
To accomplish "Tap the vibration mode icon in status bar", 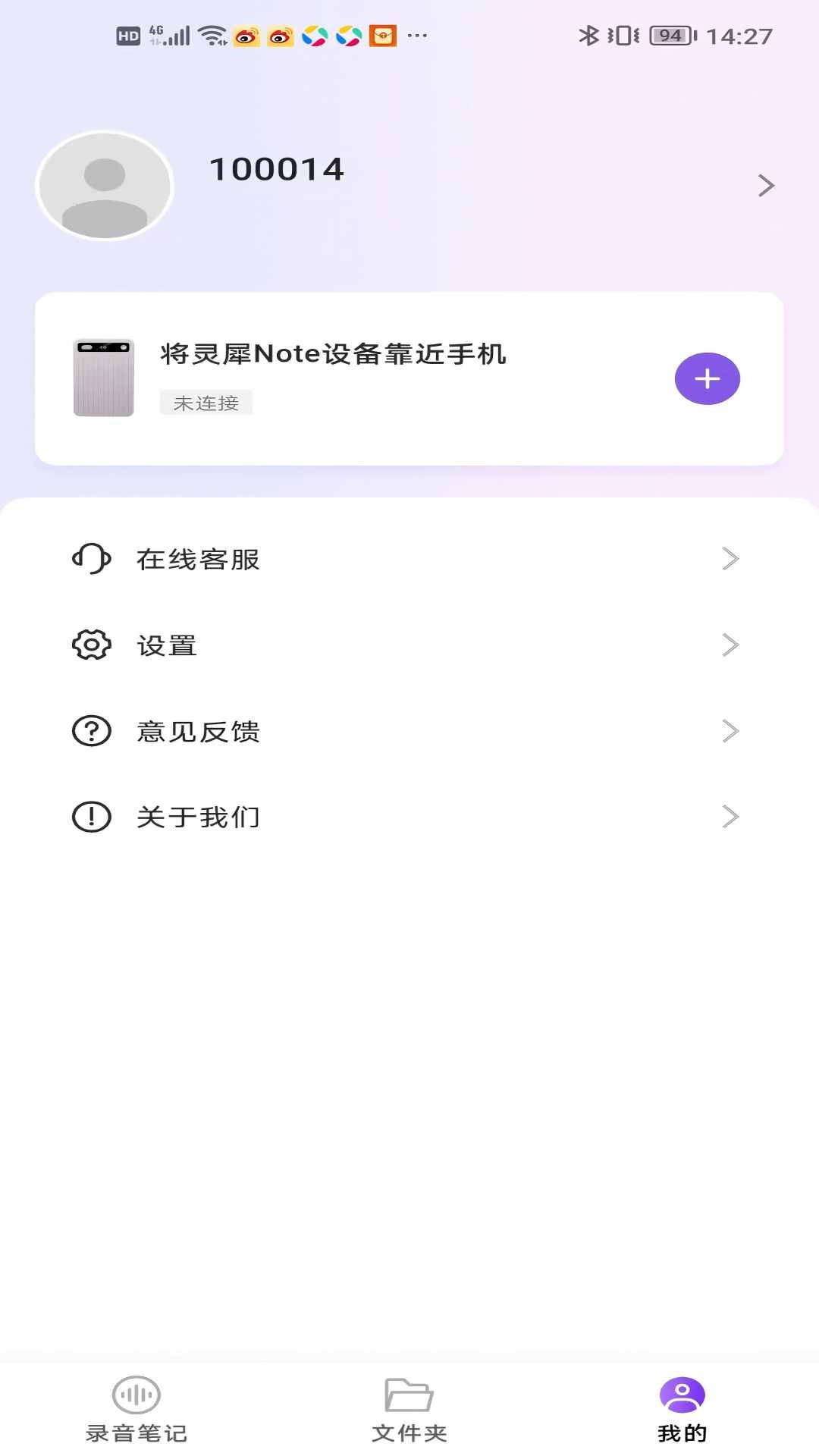I will (x=622, y=33).
